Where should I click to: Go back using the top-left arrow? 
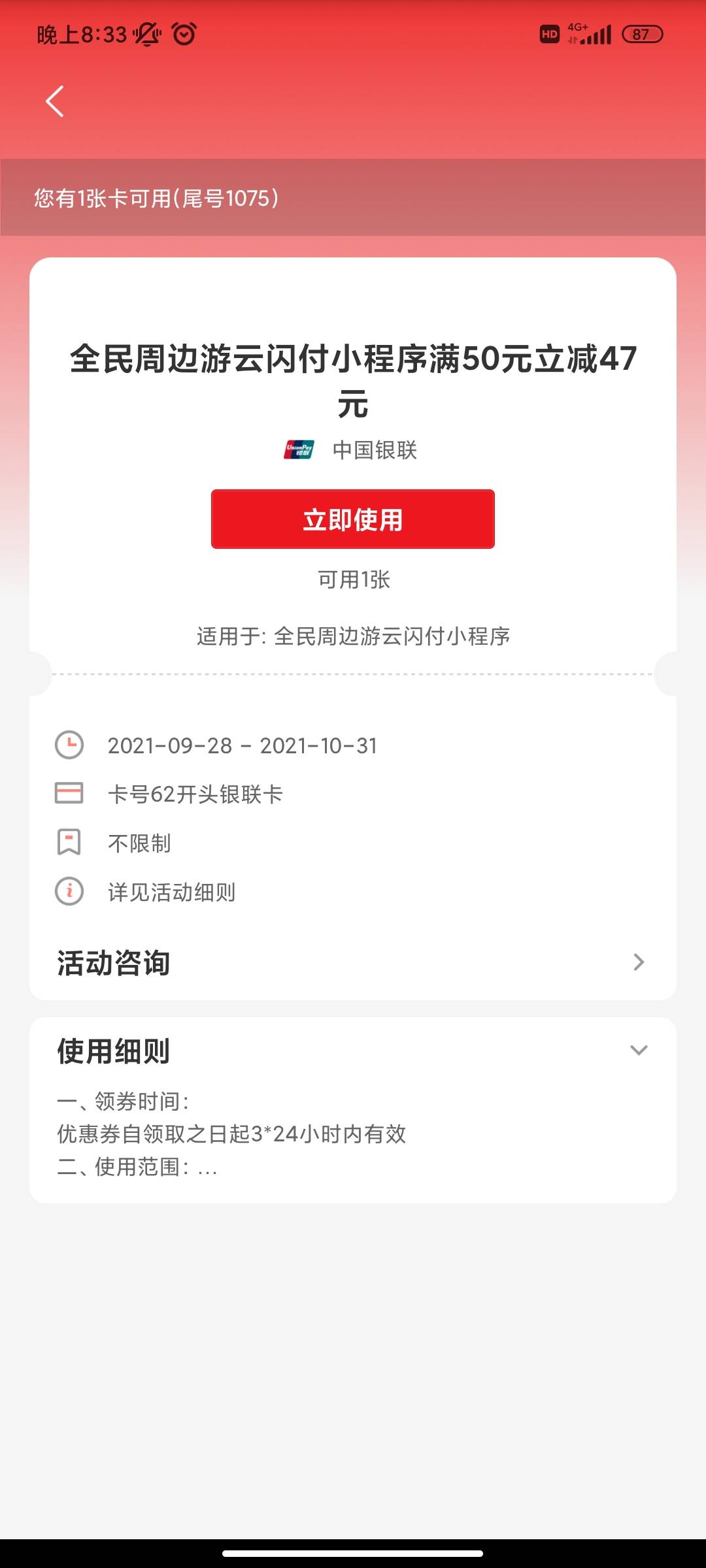[x=55, y=101]
